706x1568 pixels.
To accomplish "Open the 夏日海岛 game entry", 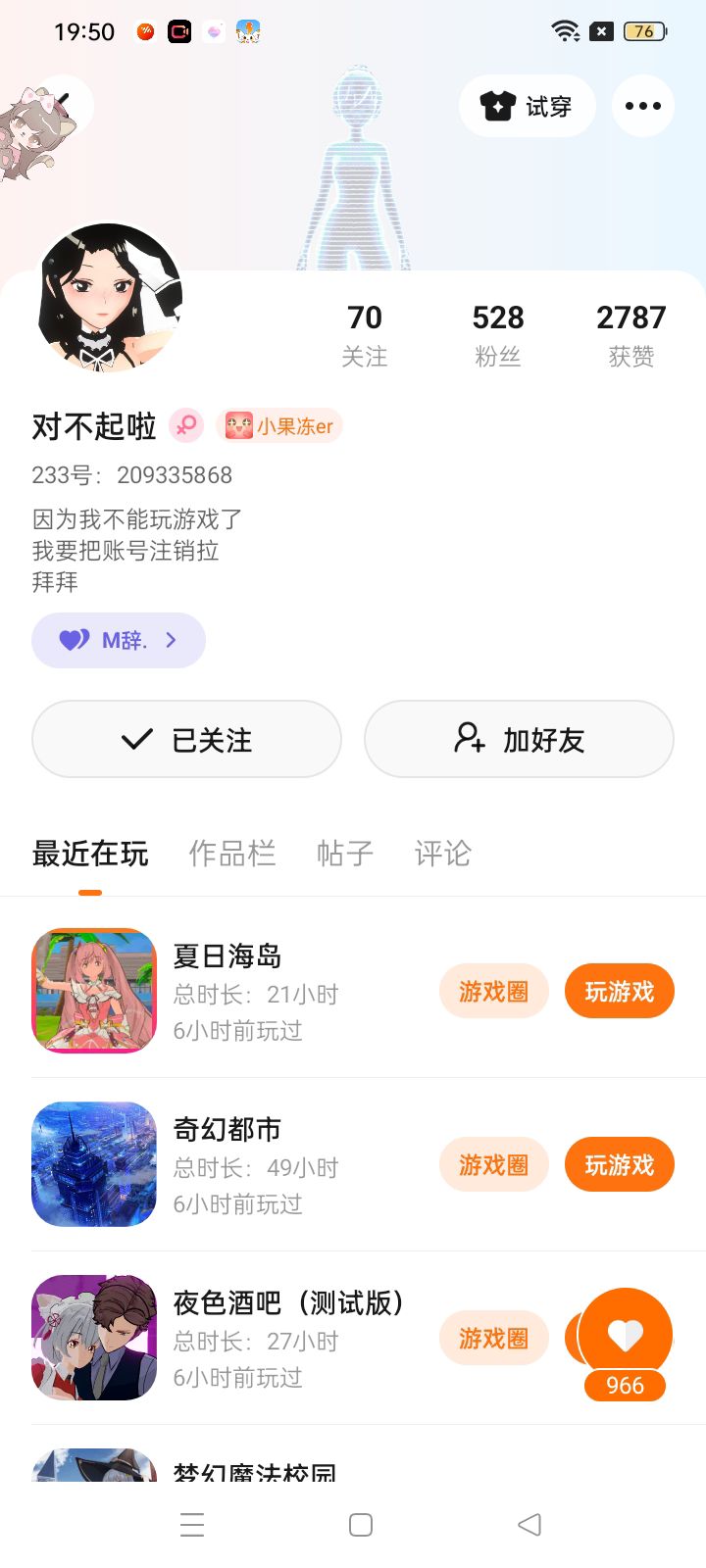I will pos(227,990).
